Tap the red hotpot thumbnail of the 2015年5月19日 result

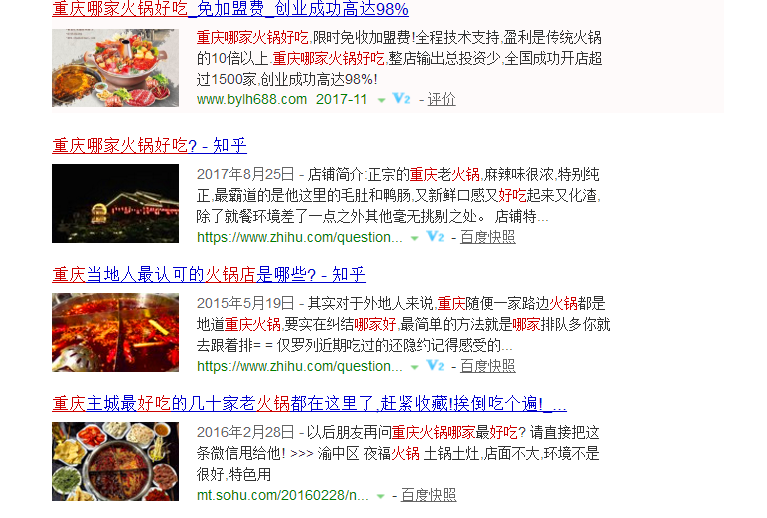click(x=115, y=332)
